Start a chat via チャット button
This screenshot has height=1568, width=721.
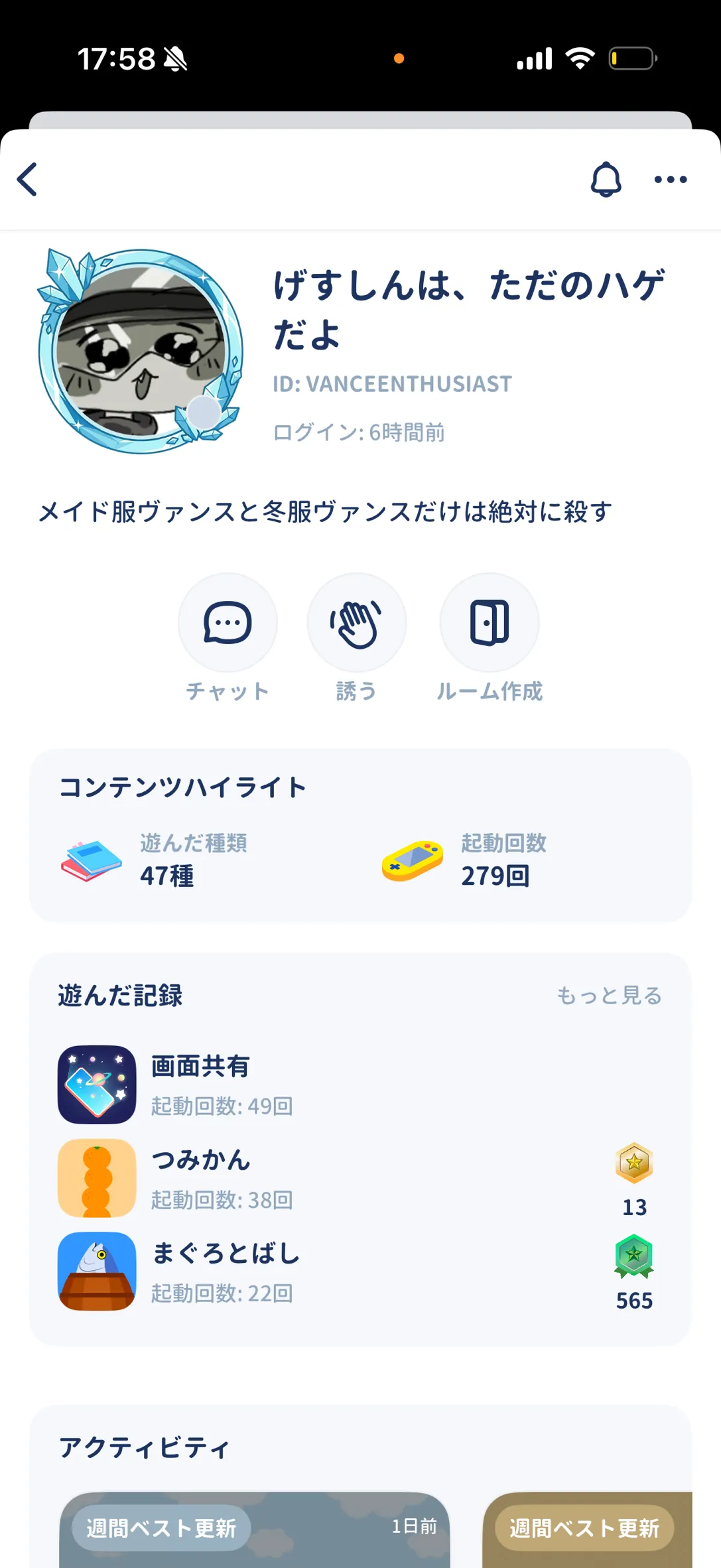tap(228, 623)
